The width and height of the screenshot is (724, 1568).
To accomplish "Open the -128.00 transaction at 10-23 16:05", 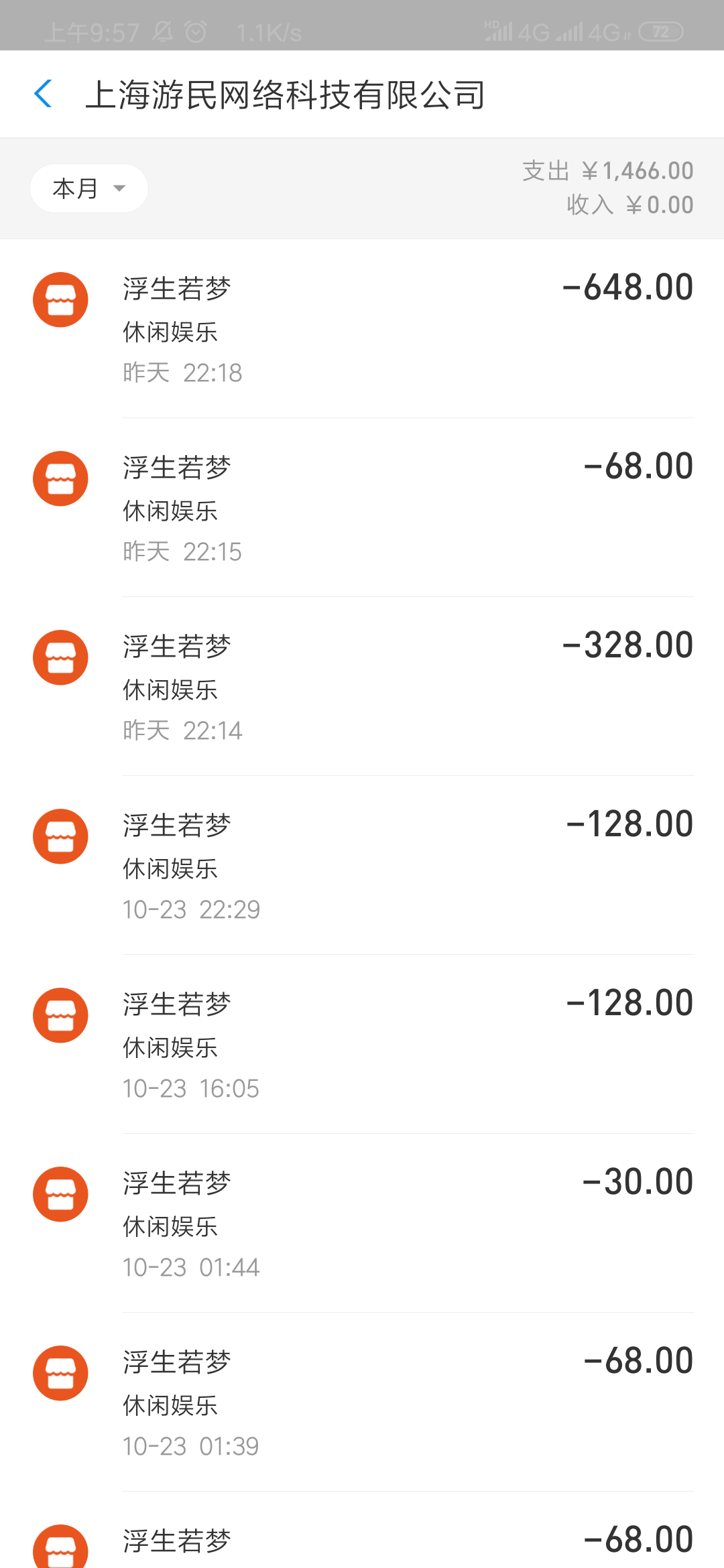I will [x=362, y=1044].
